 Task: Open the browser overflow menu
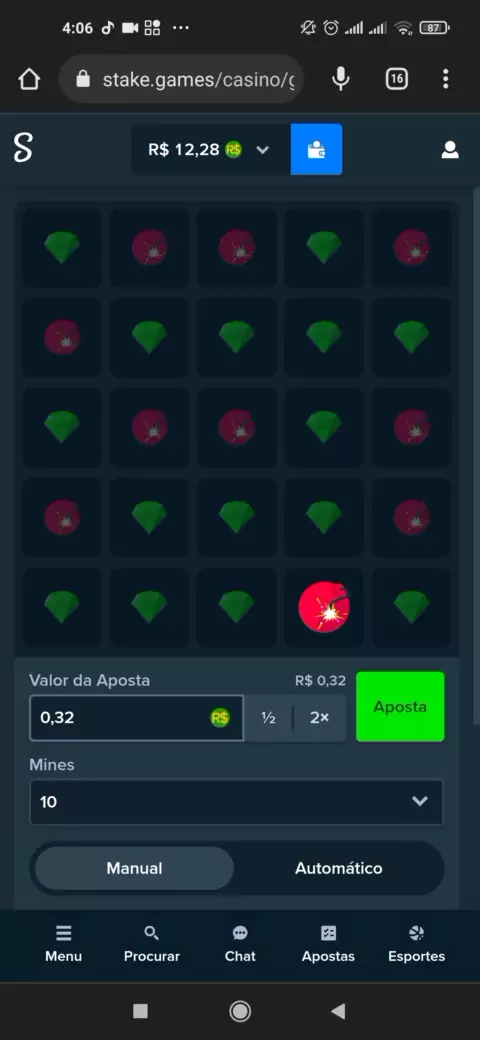446,79
